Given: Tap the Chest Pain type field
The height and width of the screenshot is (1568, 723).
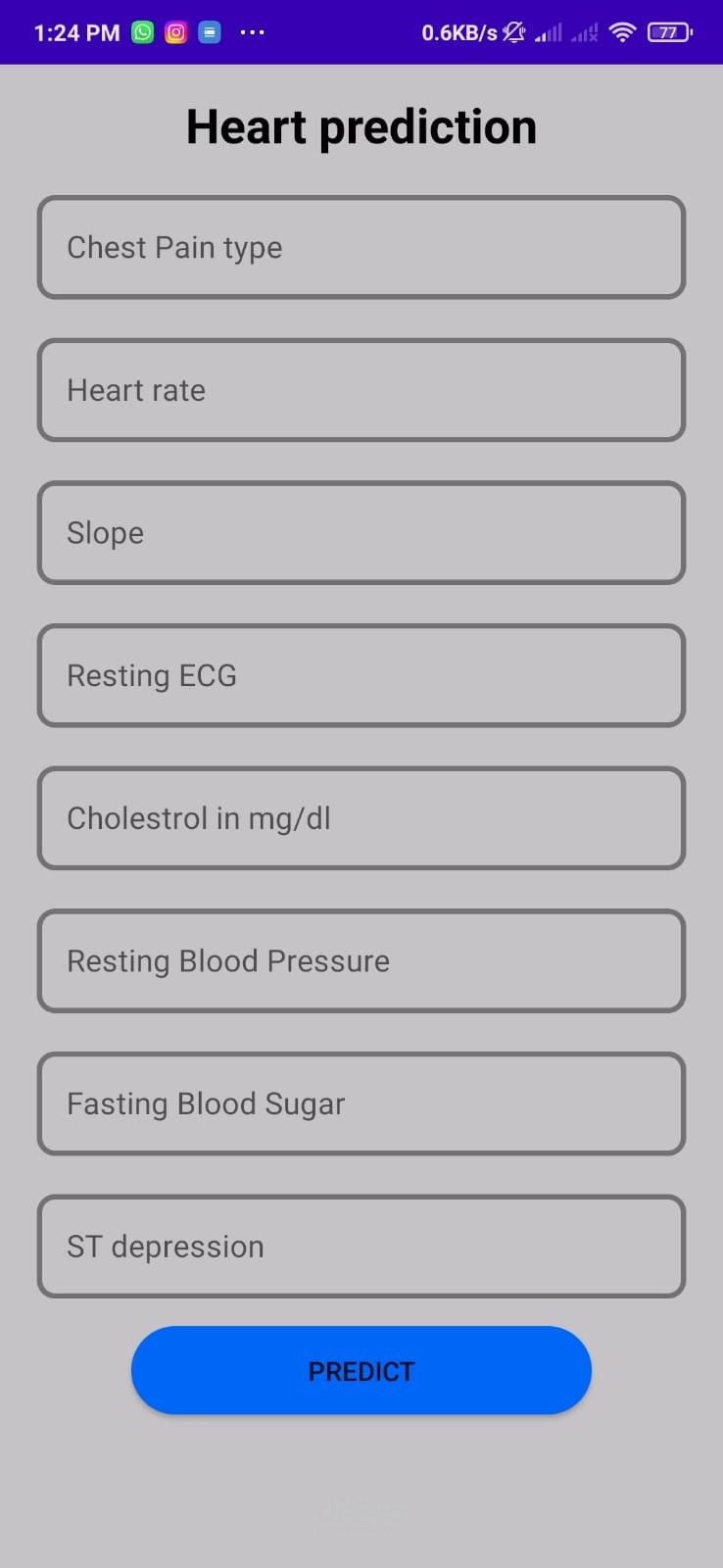Looking at the screenshot, I should click(x=361, y=248).
